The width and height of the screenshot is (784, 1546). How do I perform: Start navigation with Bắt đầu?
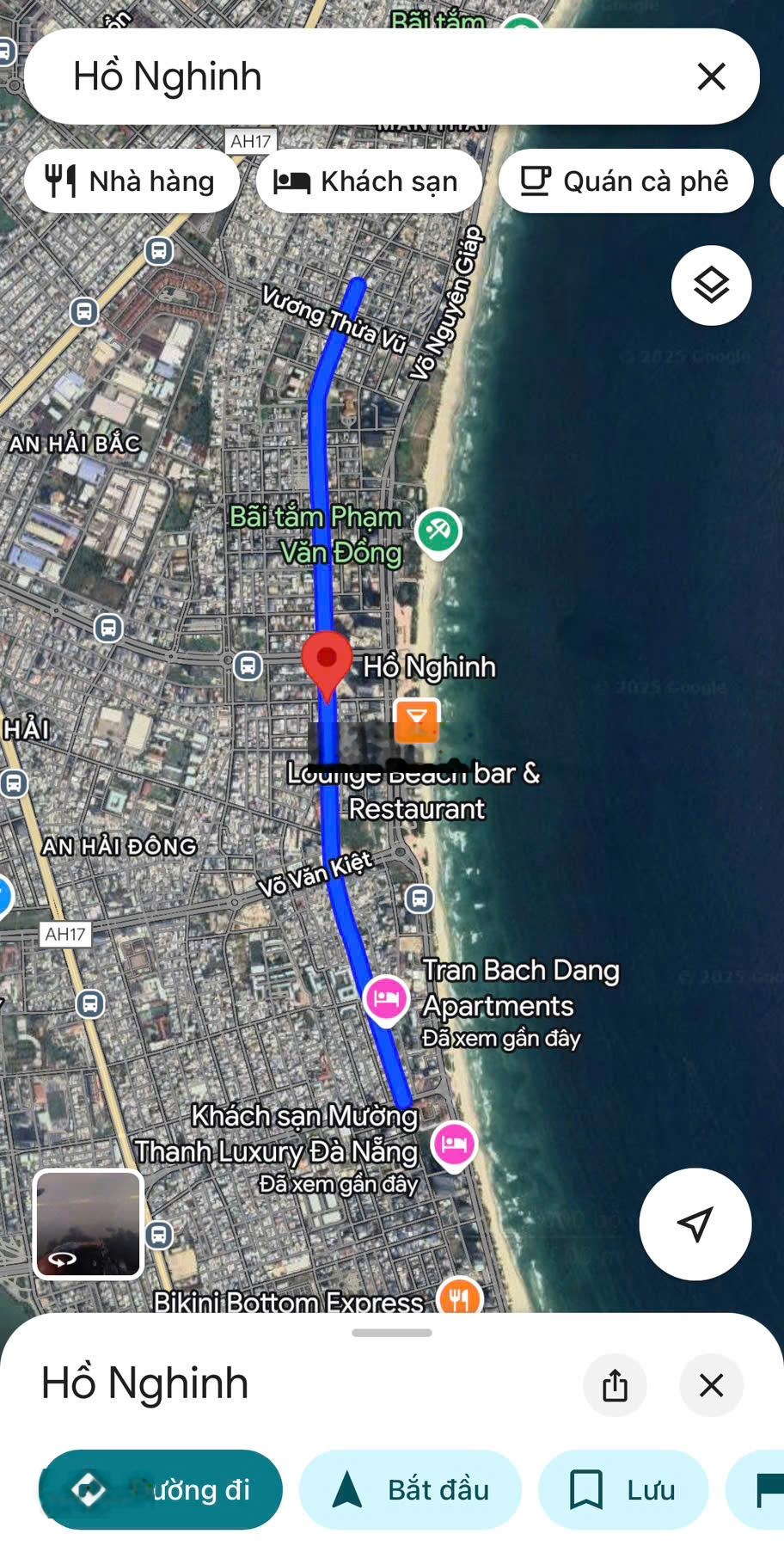pos(410,1489)
